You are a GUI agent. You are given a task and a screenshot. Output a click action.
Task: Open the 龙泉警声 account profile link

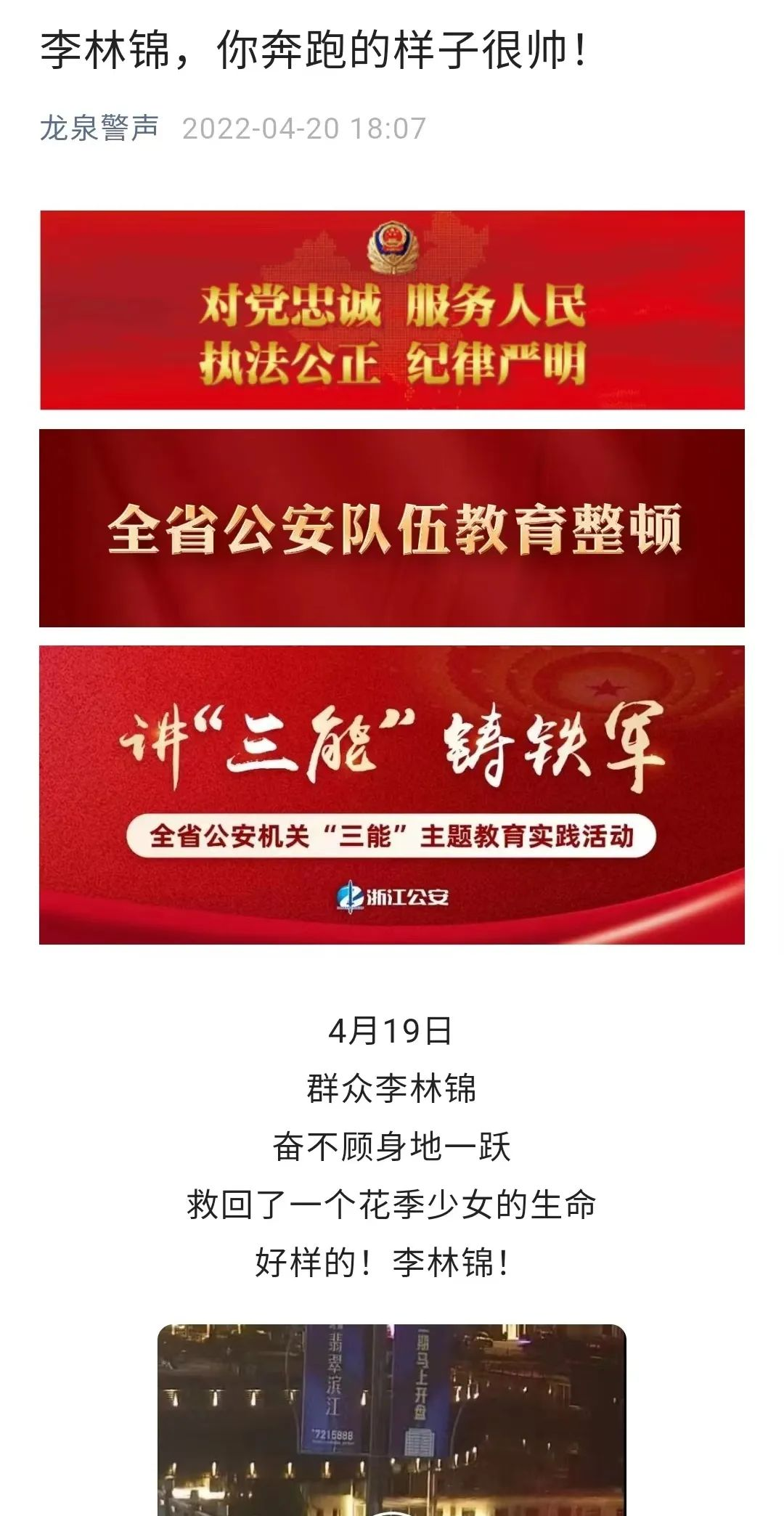[99, 129]
